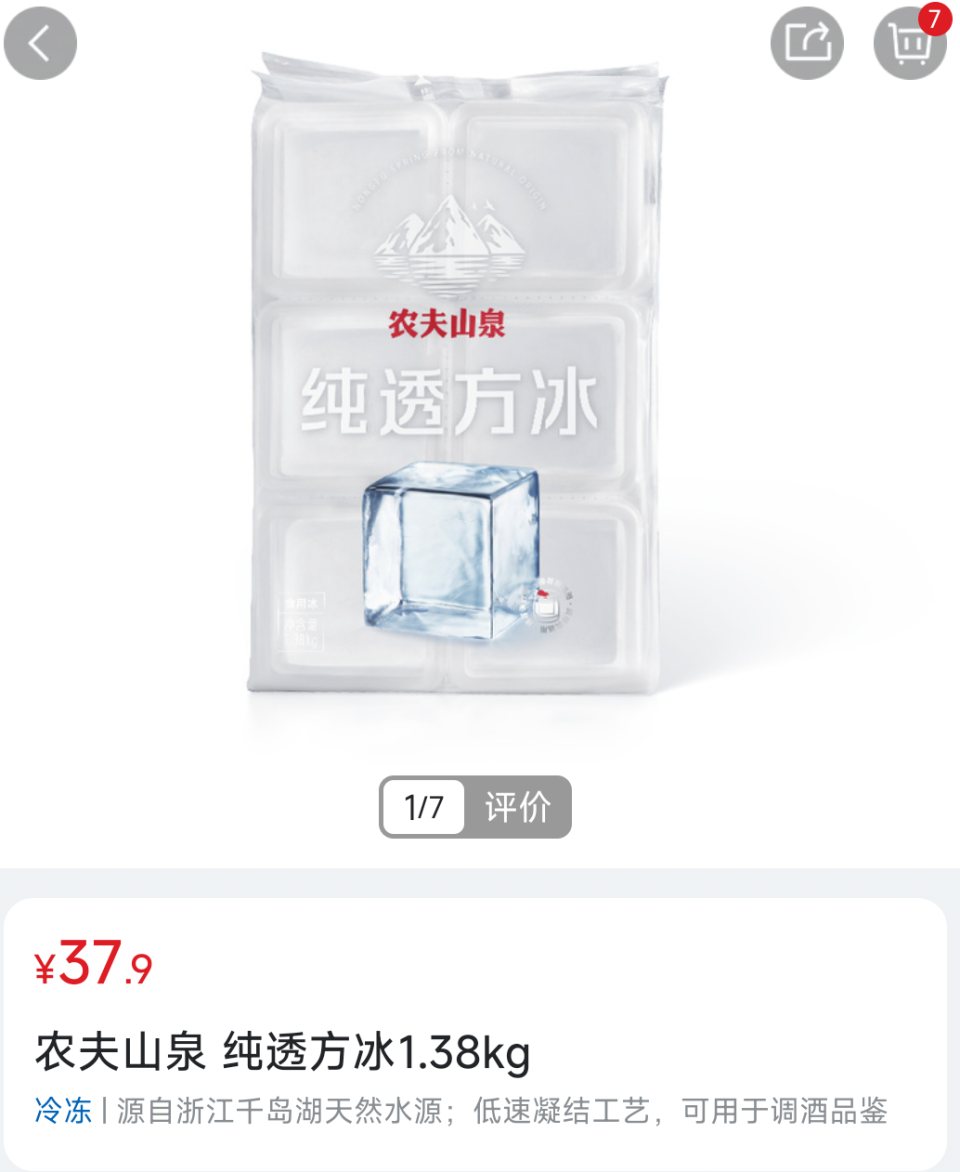Tap the arched English text at the package top
This screenshot has height=1172, width=960.
pos(450,172)
